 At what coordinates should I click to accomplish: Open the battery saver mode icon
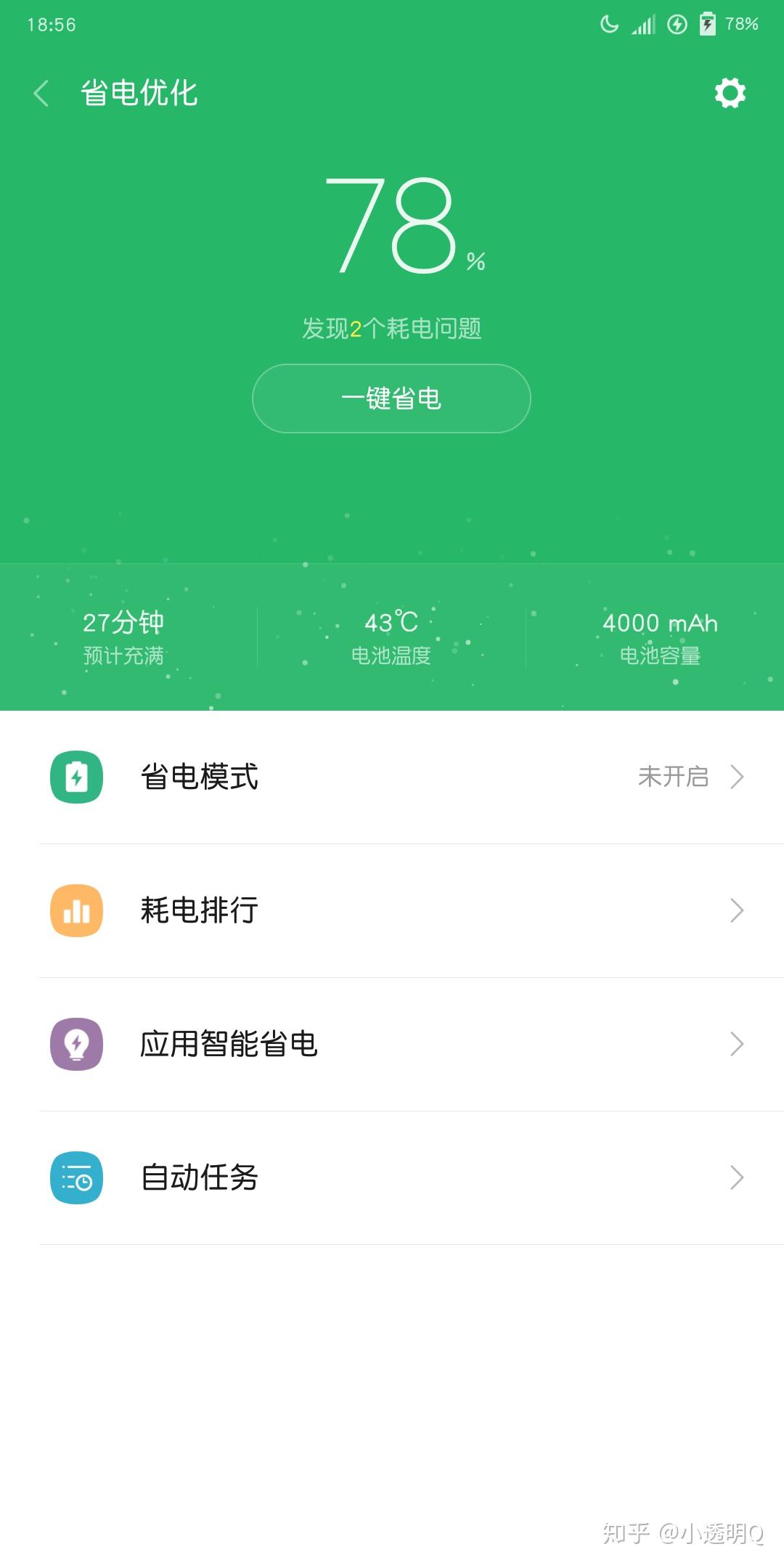76,777
